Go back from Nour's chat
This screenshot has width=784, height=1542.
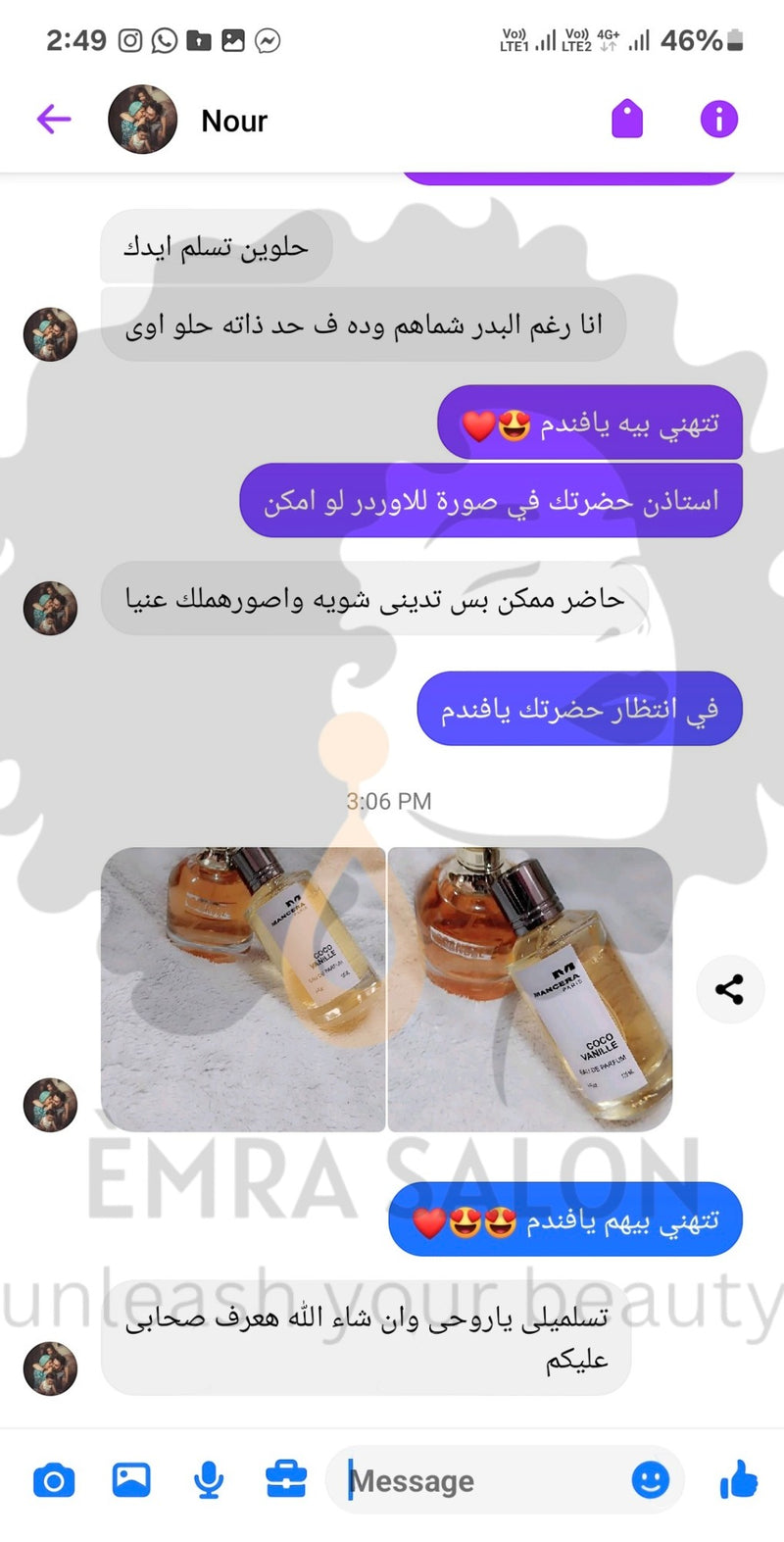point(54,120)
